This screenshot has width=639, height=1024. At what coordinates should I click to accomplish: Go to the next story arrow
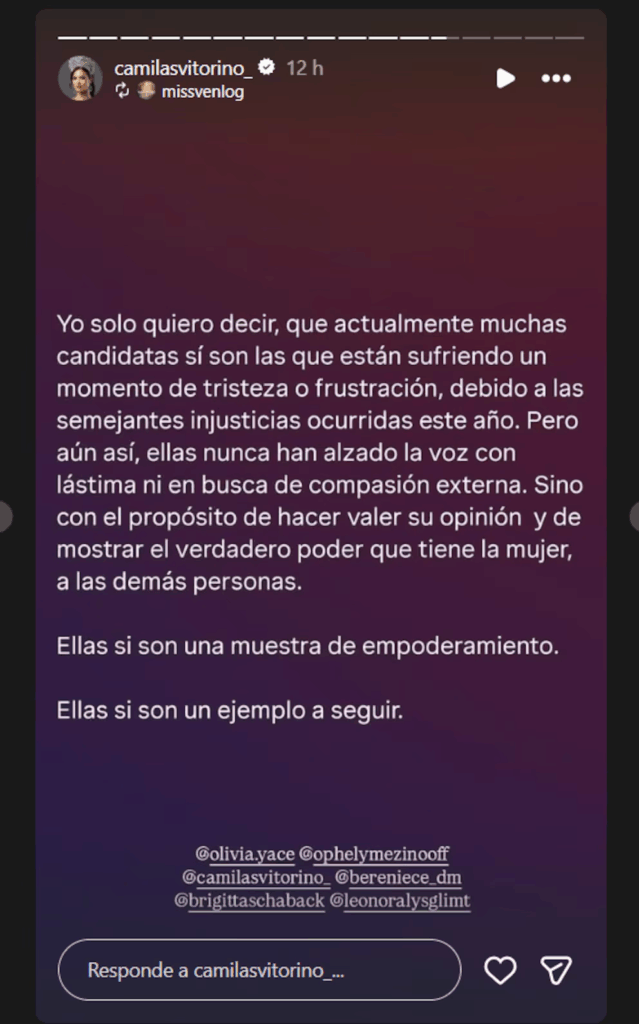634,516
